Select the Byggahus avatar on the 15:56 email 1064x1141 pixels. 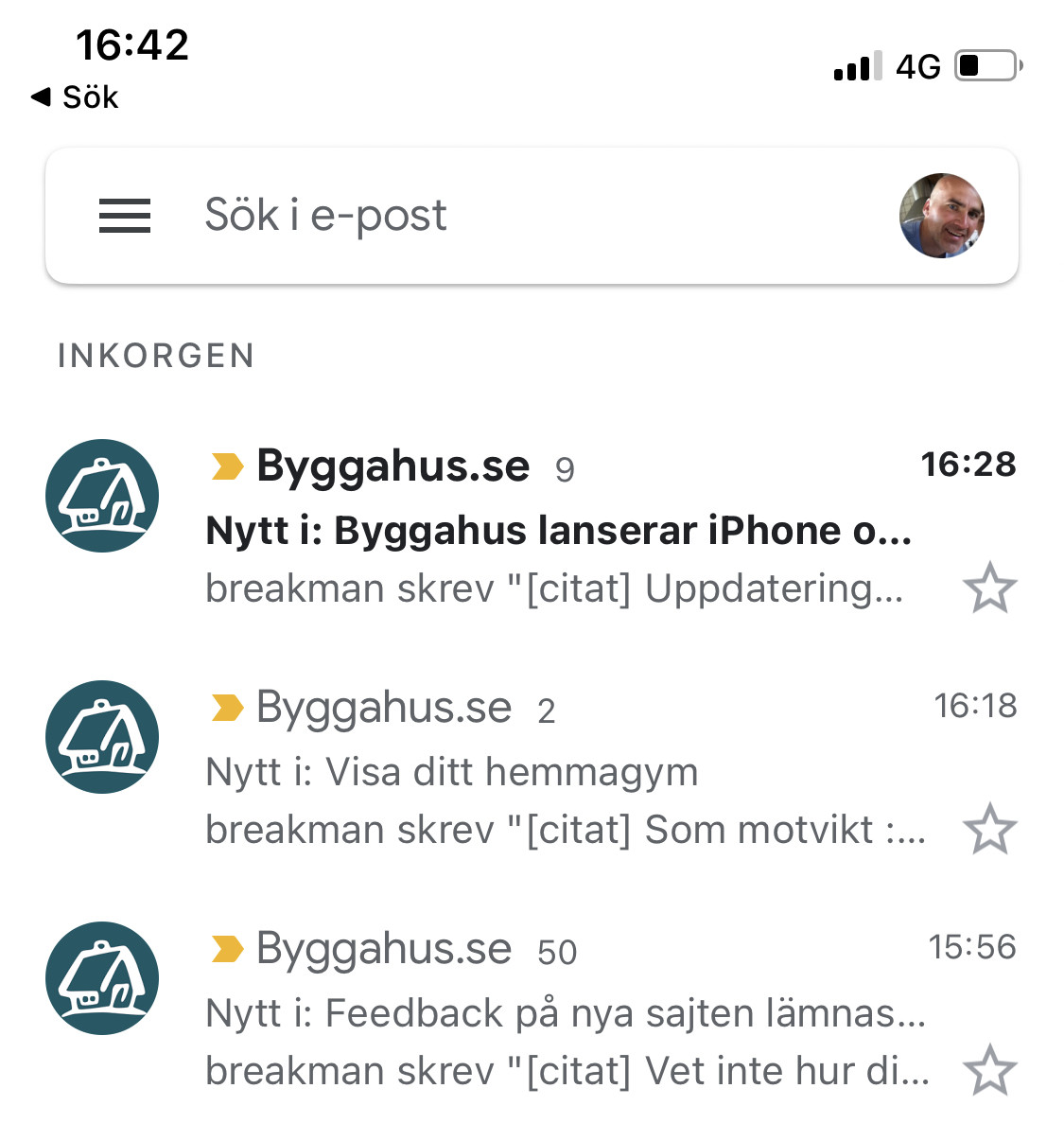[102, 978]
